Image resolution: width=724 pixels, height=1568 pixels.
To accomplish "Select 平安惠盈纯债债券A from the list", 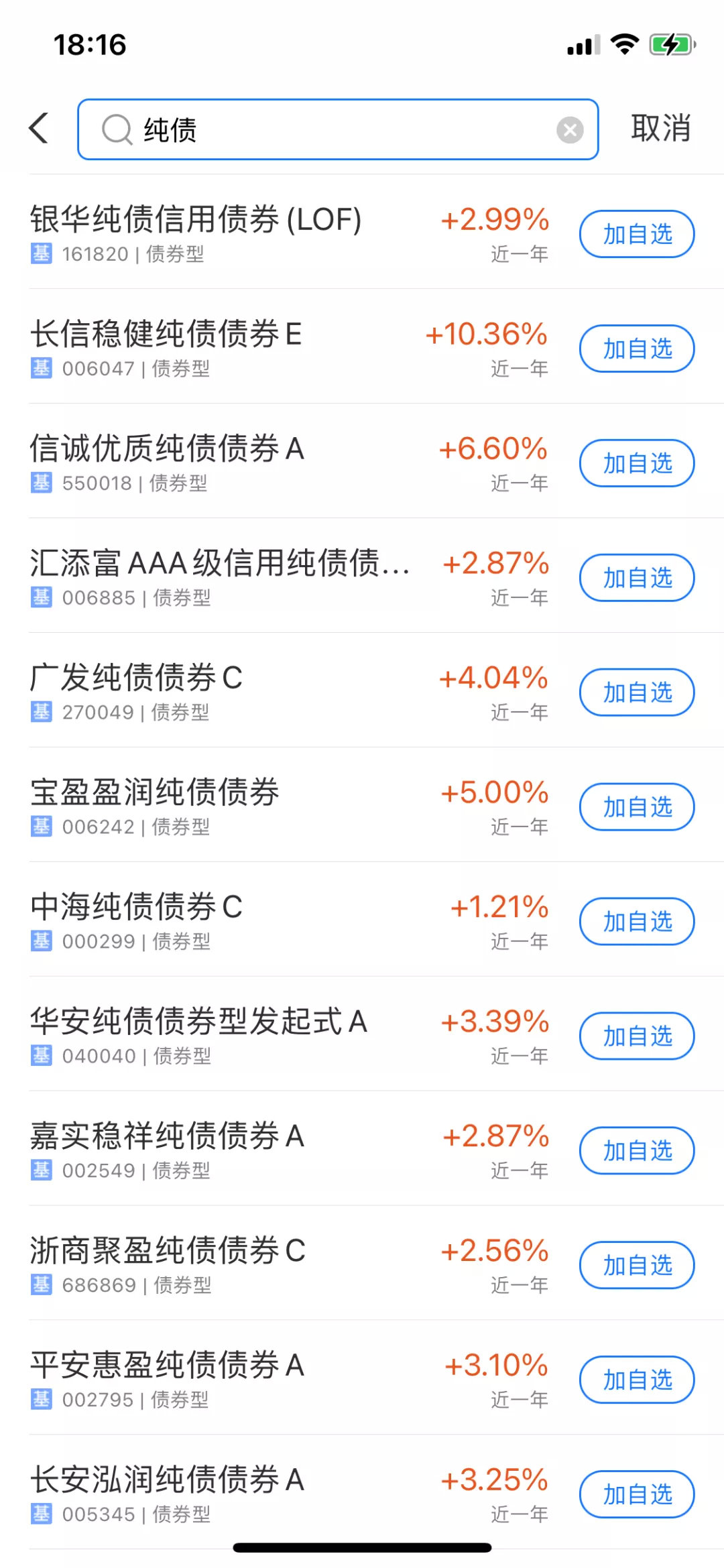I will tap(168, 1366).
